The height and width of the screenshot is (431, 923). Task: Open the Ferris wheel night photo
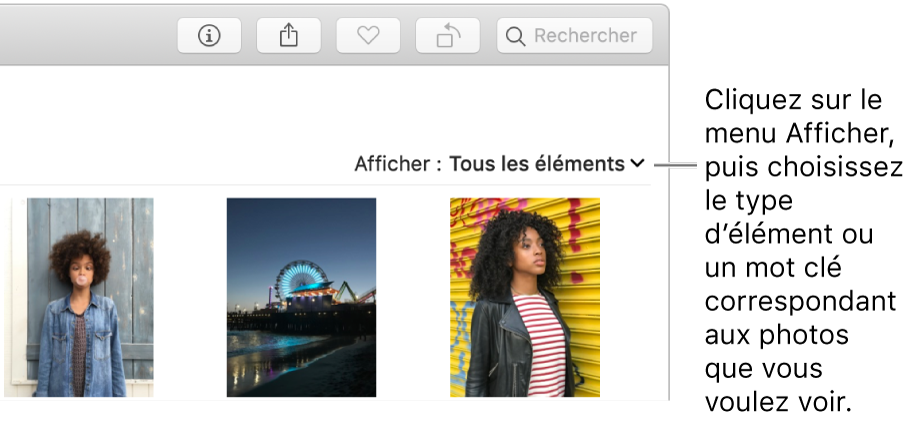tap(301, 297)
